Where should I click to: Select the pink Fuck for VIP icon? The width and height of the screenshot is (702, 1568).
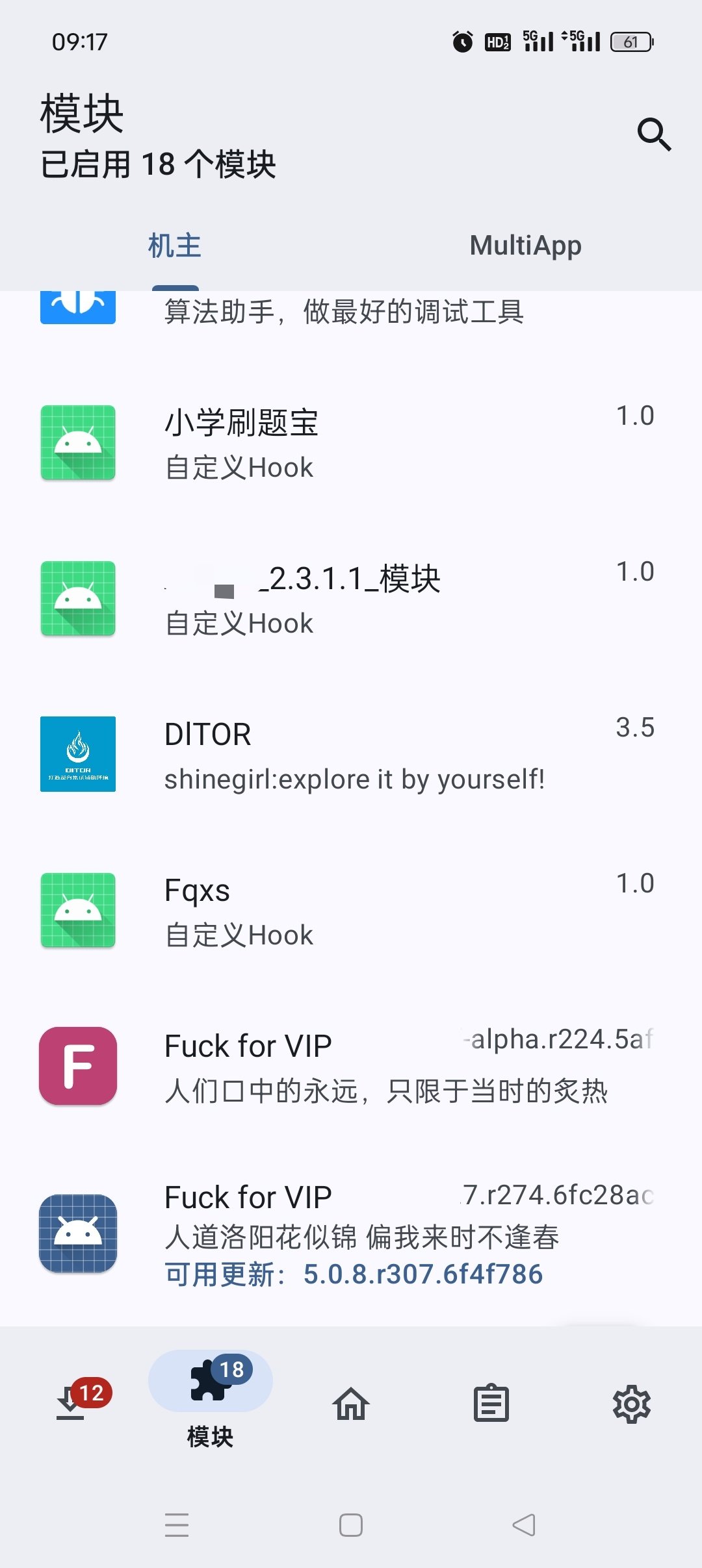pos(77,1069)
